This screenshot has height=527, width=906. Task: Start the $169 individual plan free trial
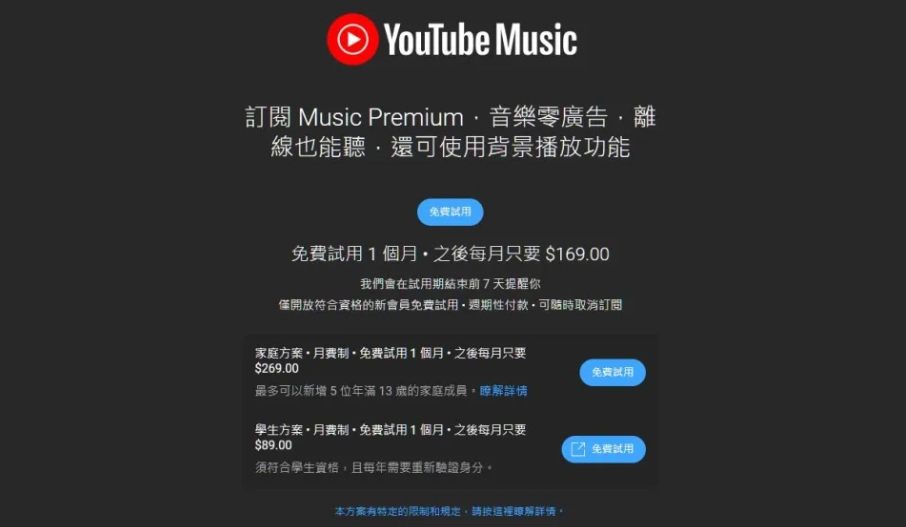(450, 212)
